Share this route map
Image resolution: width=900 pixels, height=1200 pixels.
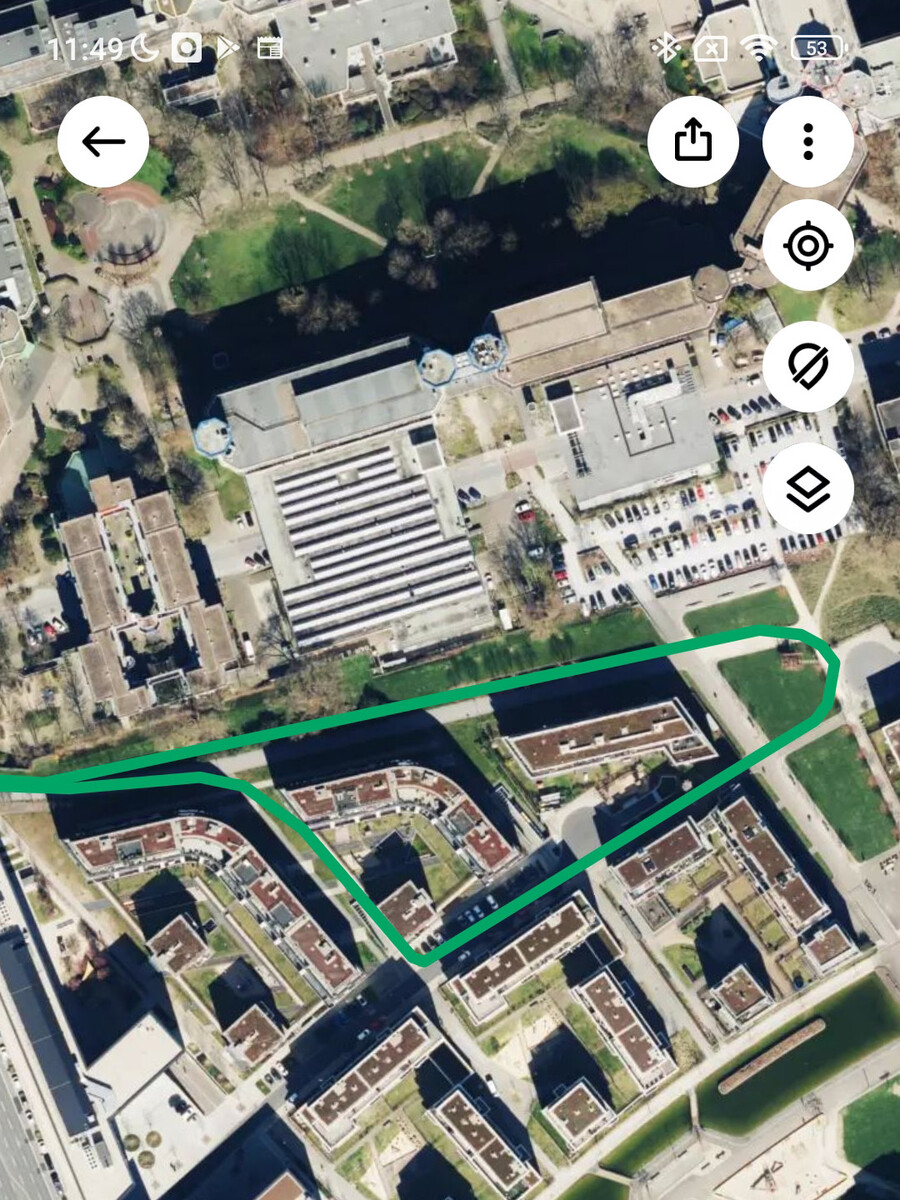pos(692,142)
